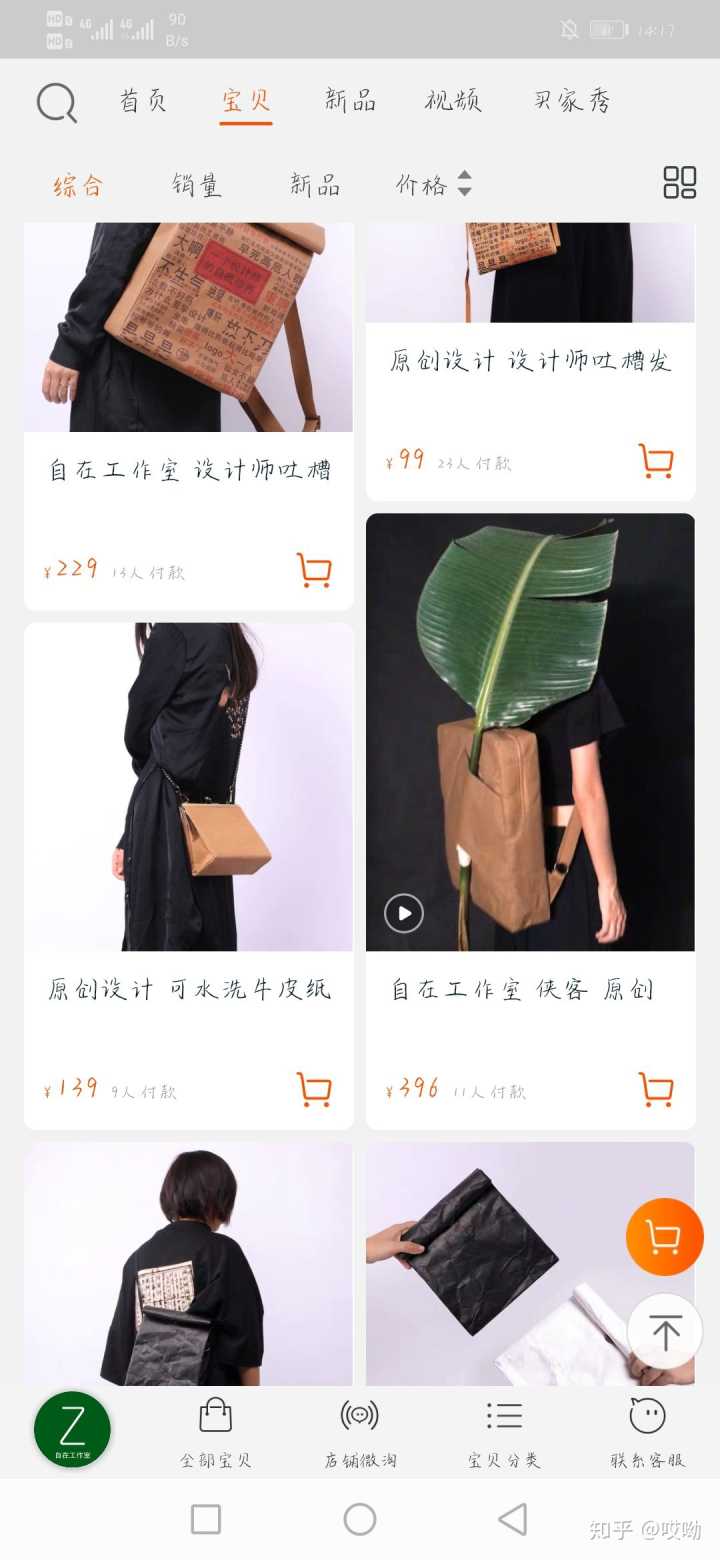Open 店铺微淘 in the bottom bar
Screen dimensions: 720x1560
pos(360,1432)
